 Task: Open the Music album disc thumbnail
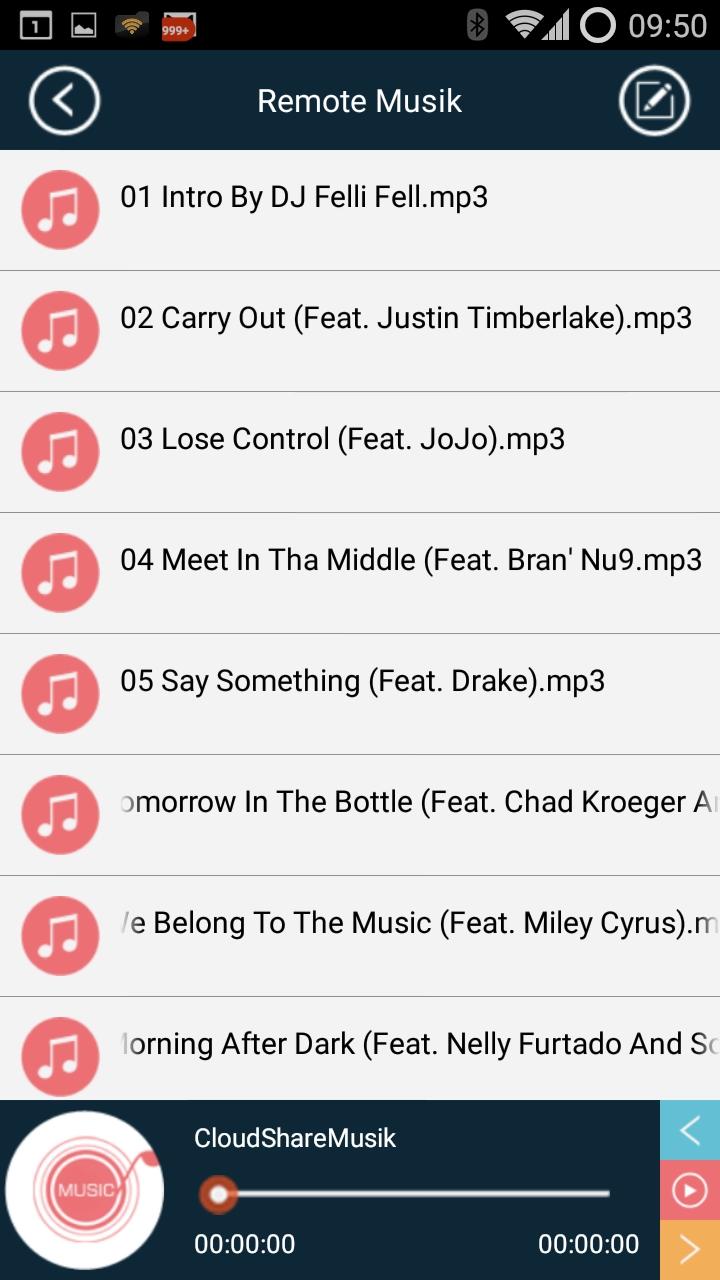coord(85,1190)
